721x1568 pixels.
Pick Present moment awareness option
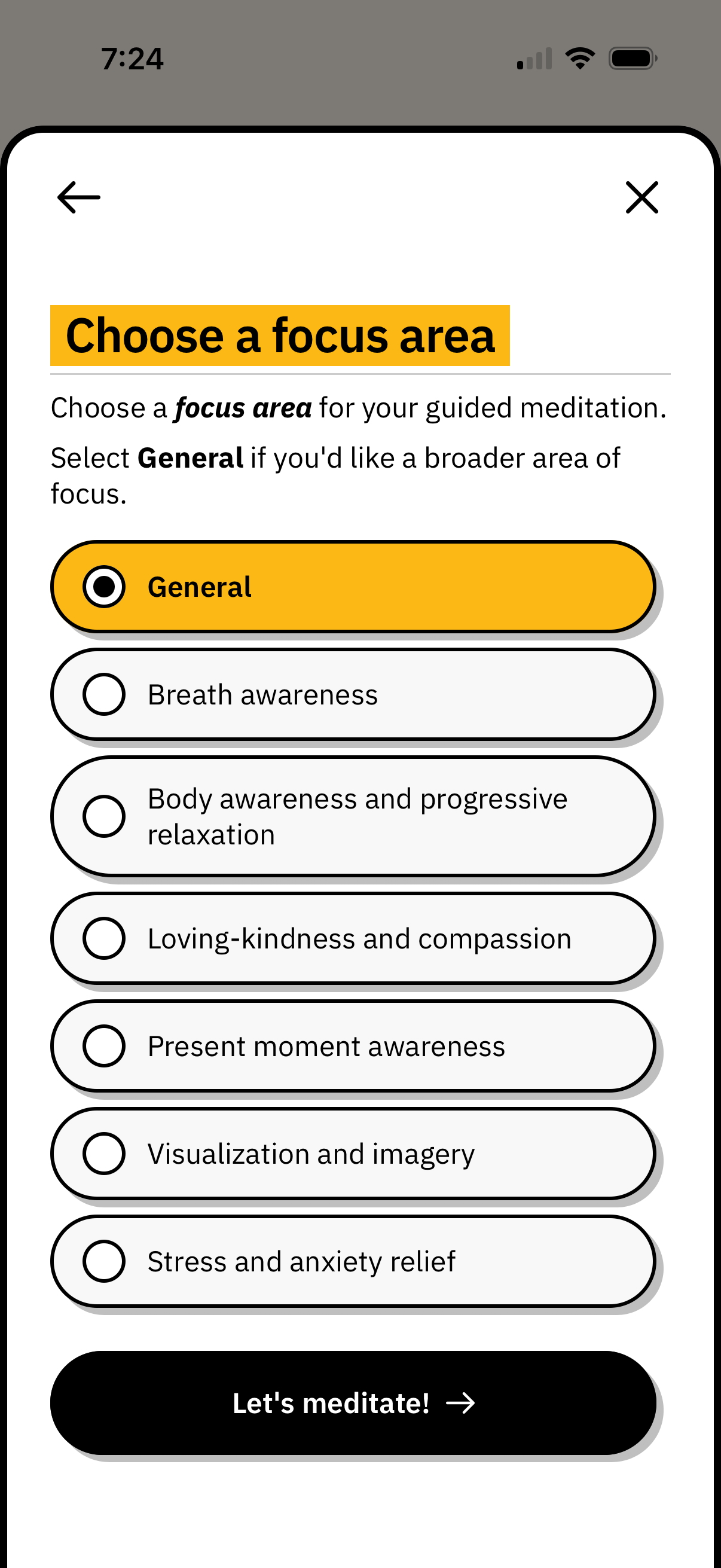[354, 1046]
